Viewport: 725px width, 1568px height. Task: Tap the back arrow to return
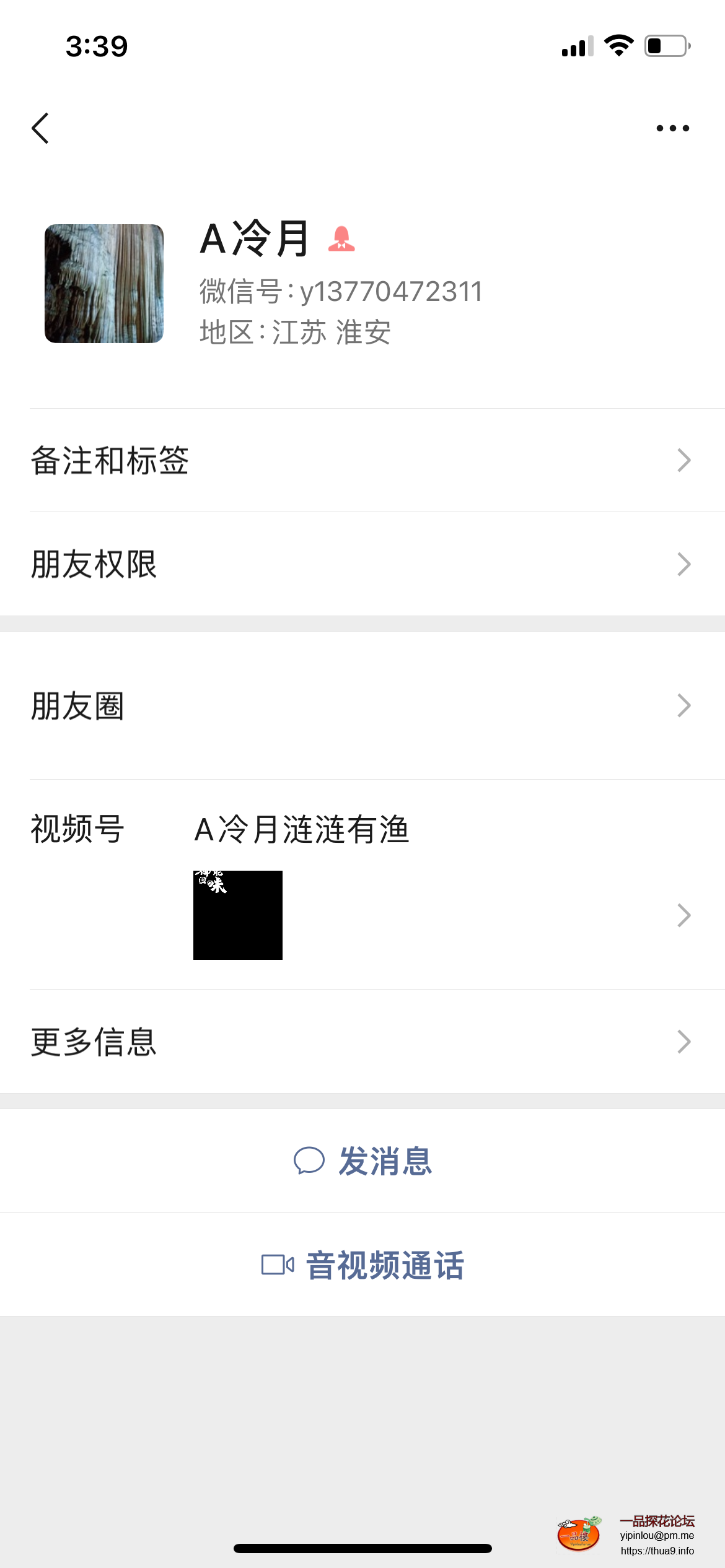coord(41,127)
